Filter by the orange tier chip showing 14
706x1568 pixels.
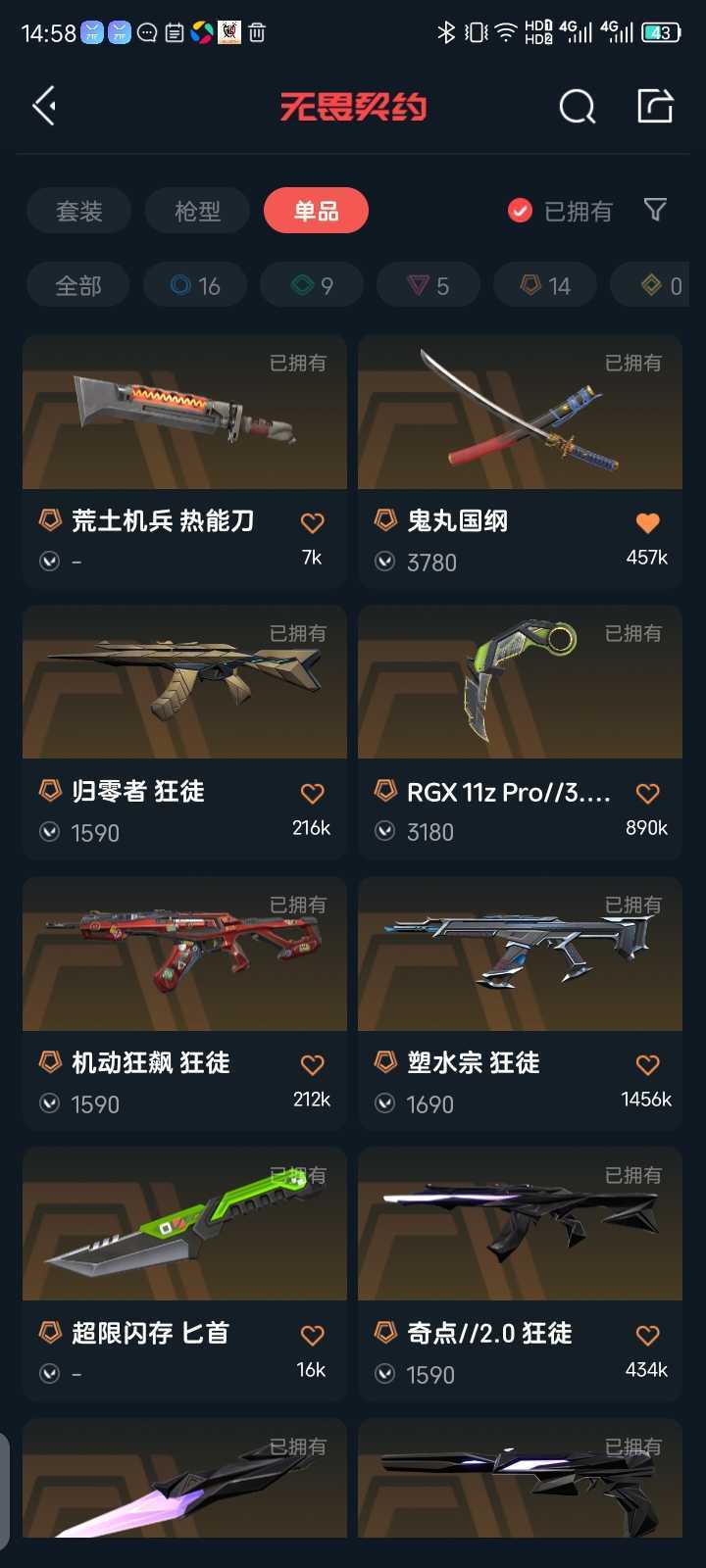point(545,286)
